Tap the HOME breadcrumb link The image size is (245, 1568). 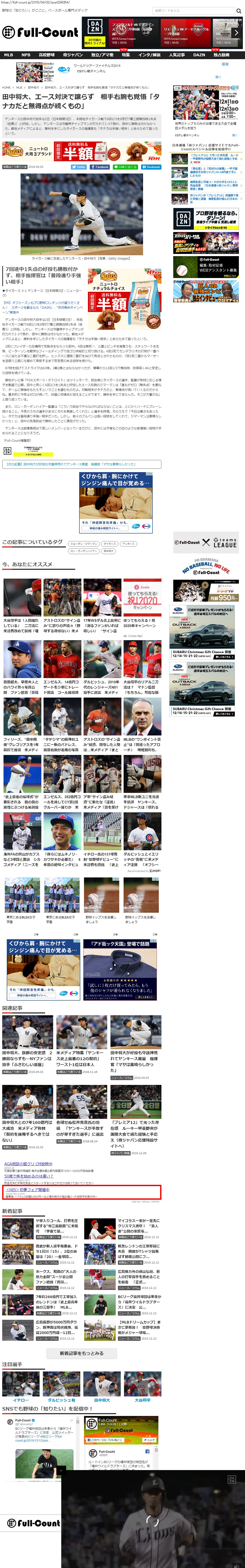[6, 87]
